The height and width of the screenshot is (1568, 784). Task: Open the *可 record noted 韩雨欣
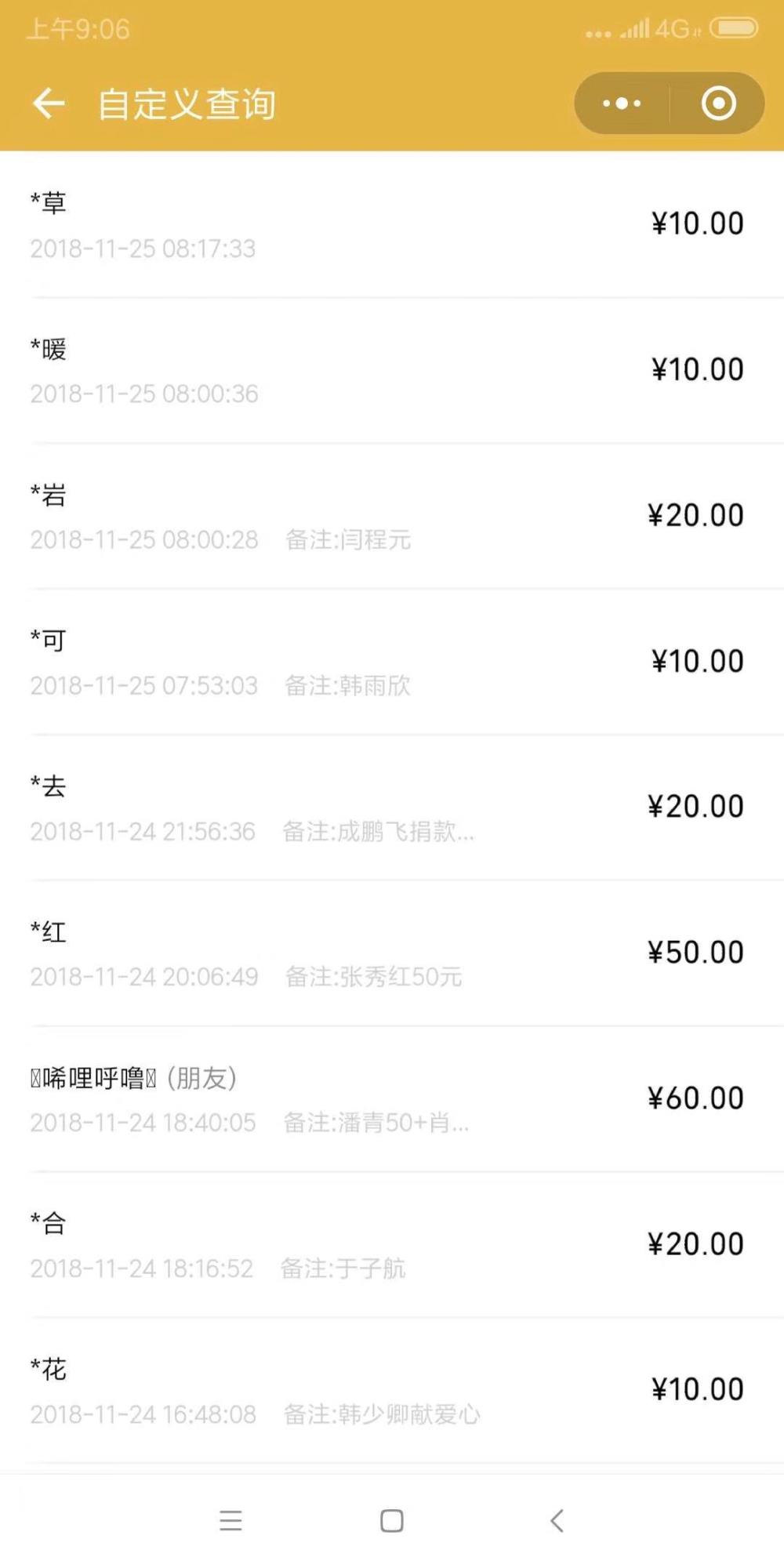392,662
